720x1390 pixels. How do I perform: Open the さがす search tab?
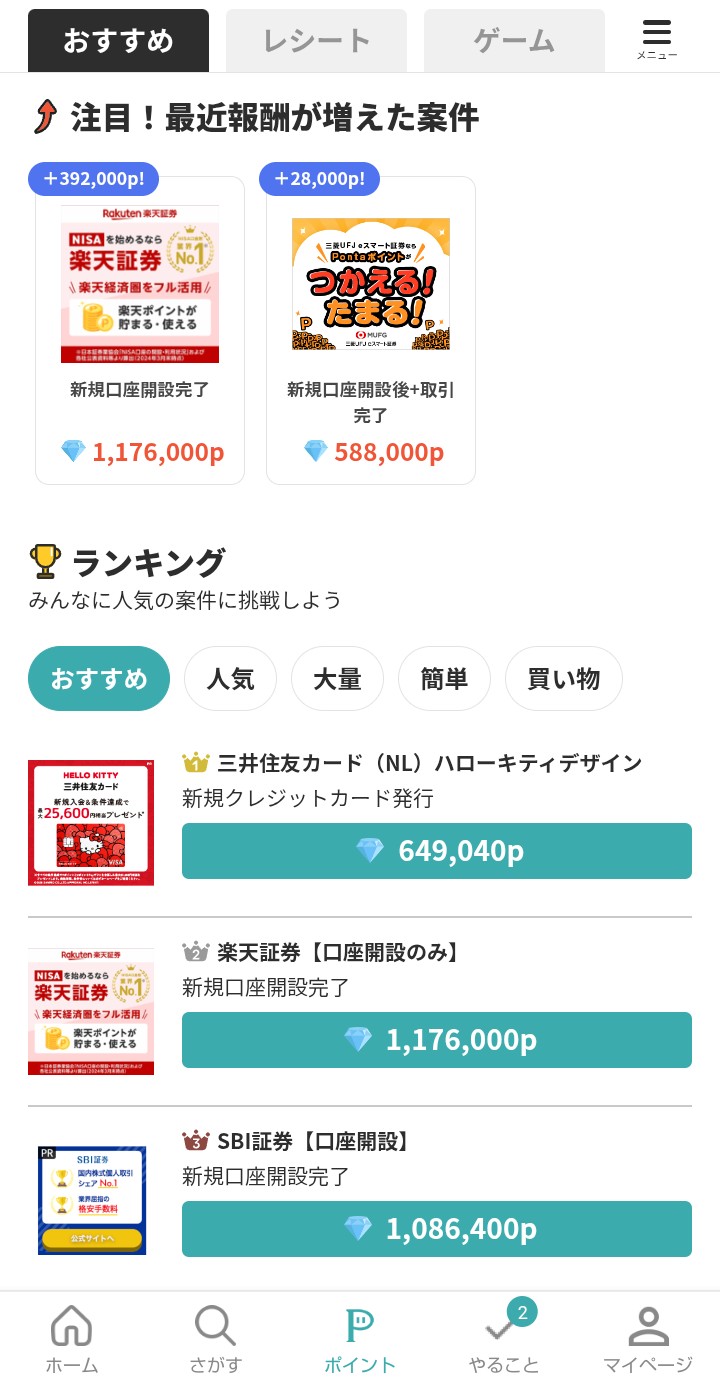[216, 1340]
